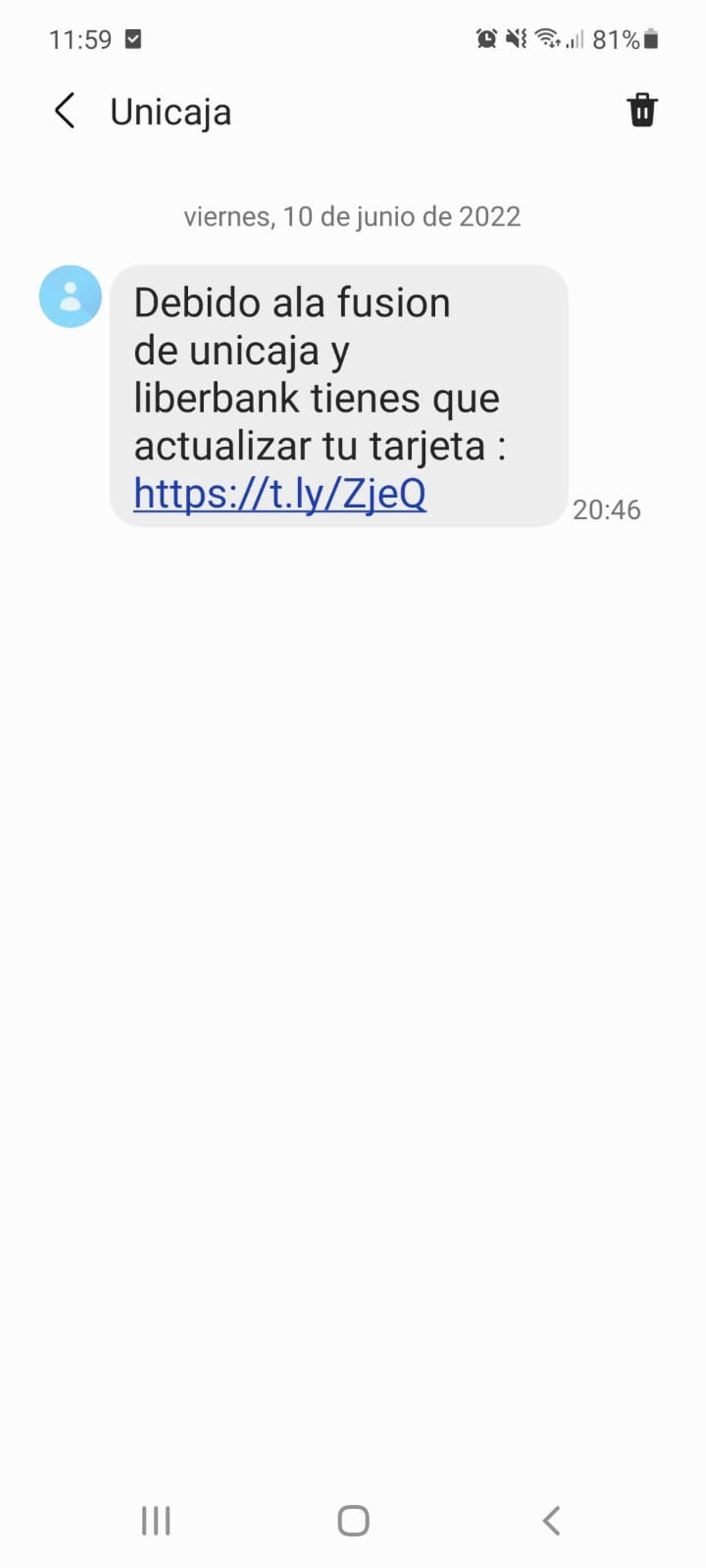Delete the message with the trash icon
Screen dimensions: 706x1568
pos(641,110)
